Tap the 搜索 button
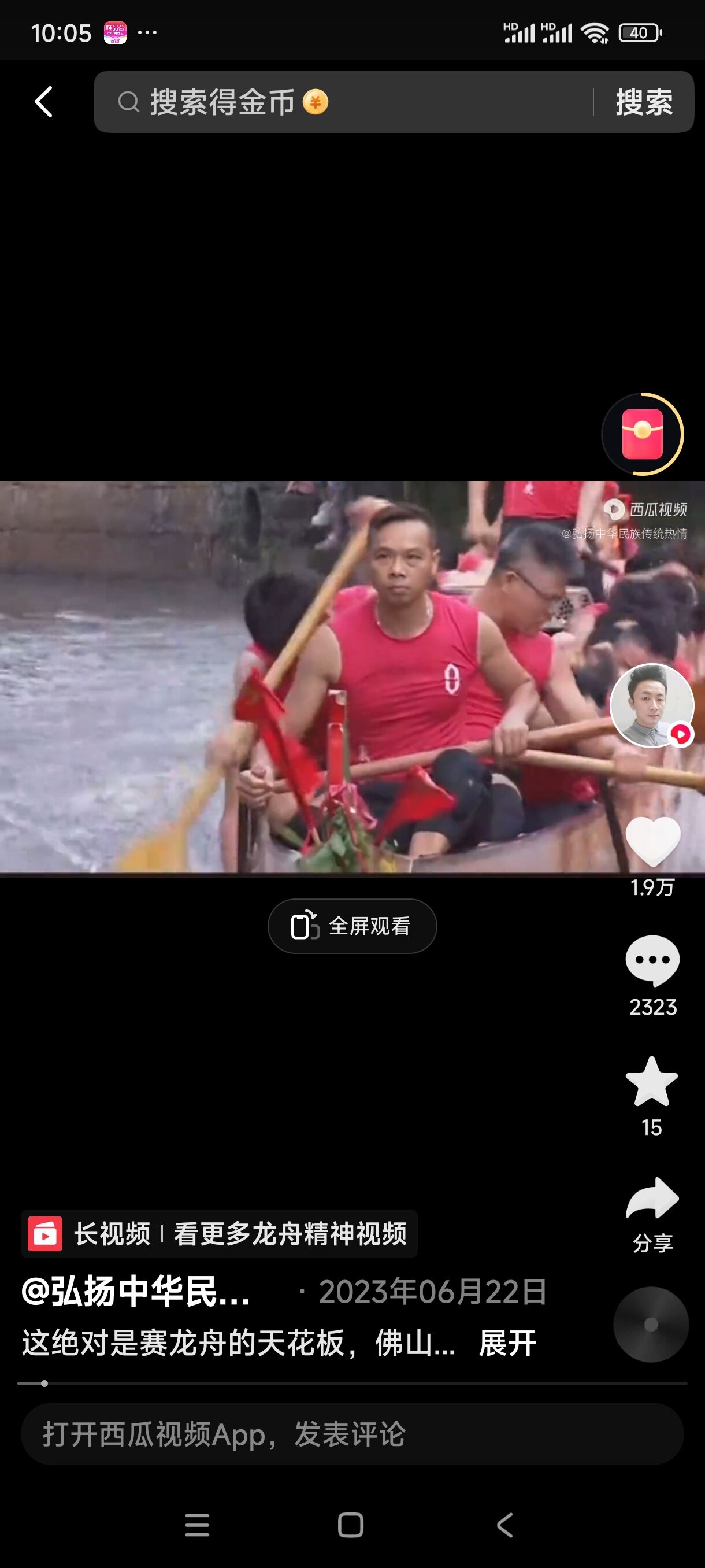 click(x=644, y=102)
